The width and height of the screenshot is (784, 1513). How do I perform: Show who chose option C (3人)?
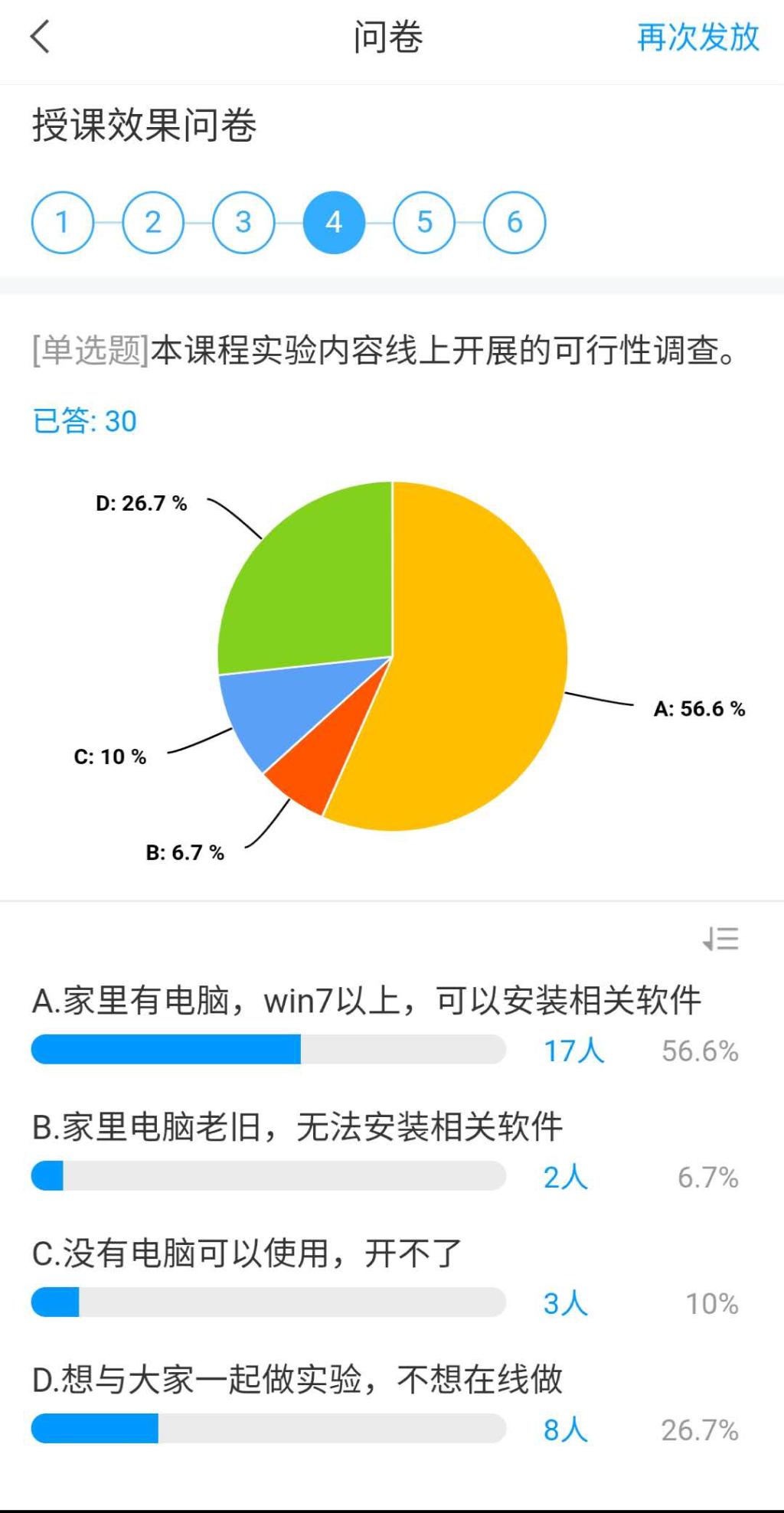(x=565, y=1303)
